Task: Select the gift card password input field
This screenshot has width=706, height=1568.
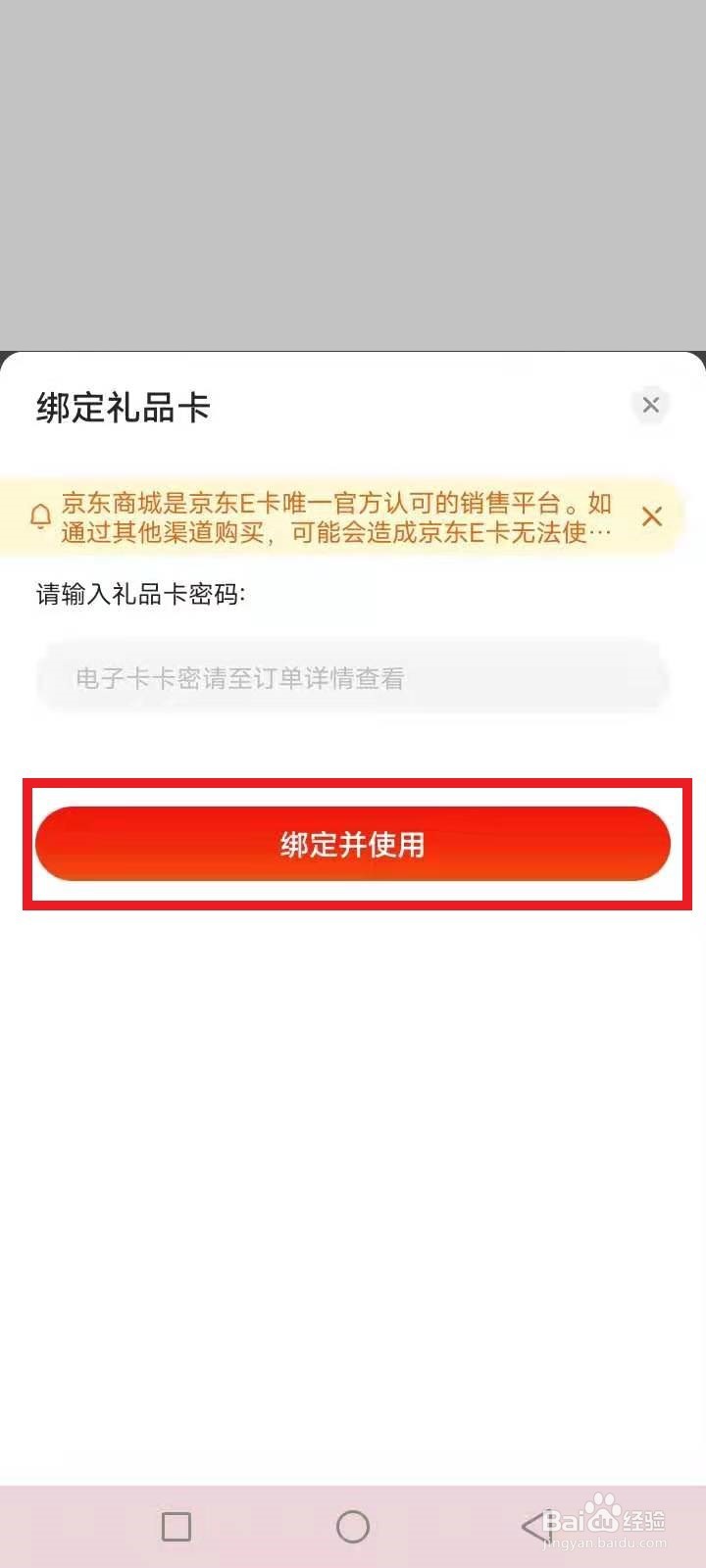Action: (x=351, y=676)
